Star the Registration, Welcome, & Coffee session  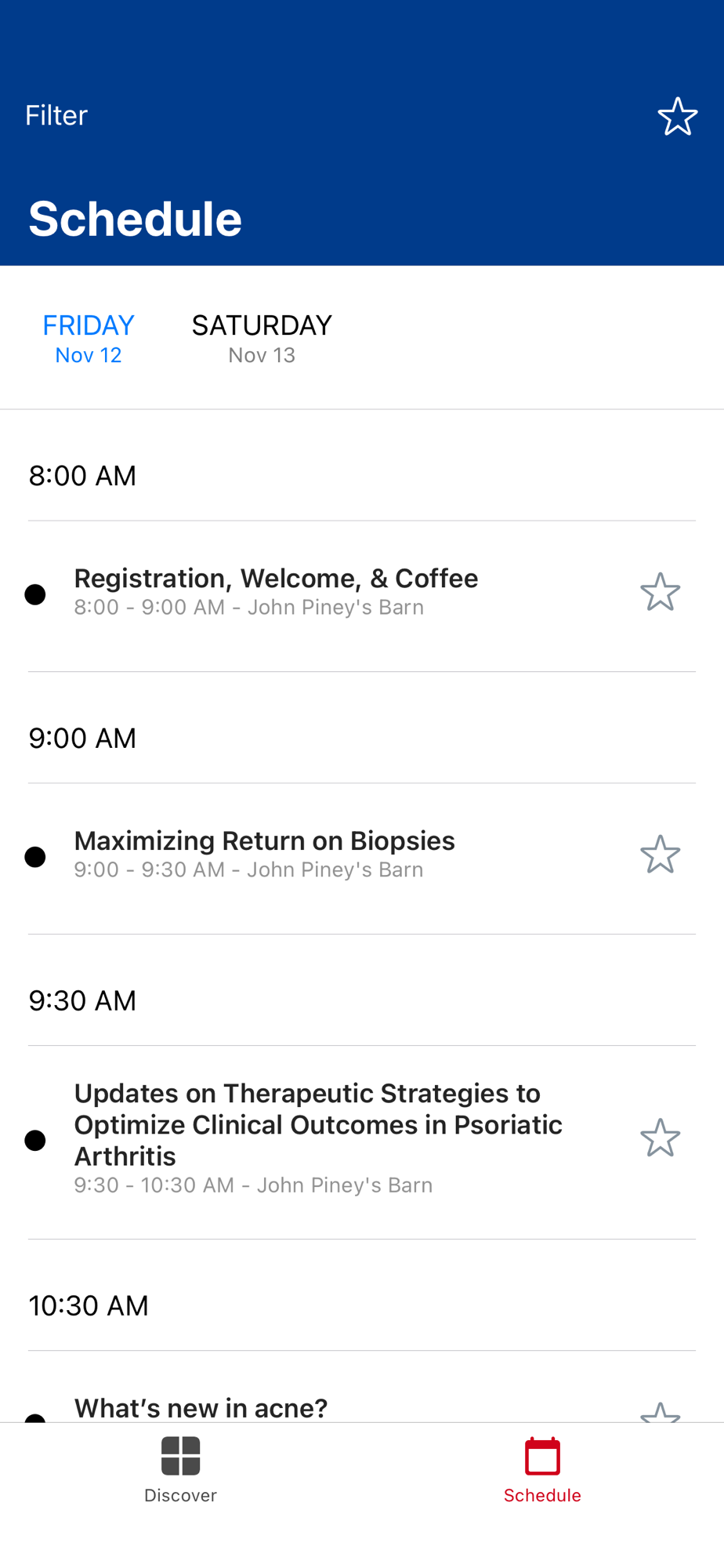(x=661, y=592)
